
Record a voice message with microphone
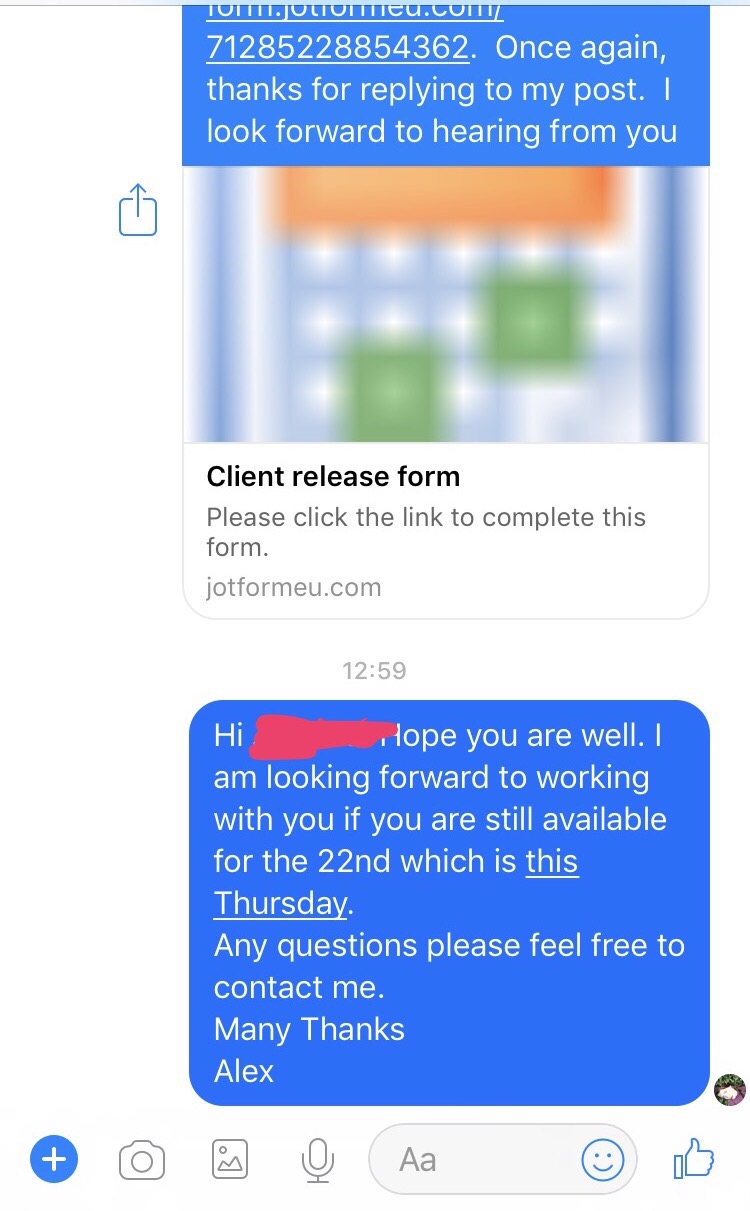coord(317,1160)
